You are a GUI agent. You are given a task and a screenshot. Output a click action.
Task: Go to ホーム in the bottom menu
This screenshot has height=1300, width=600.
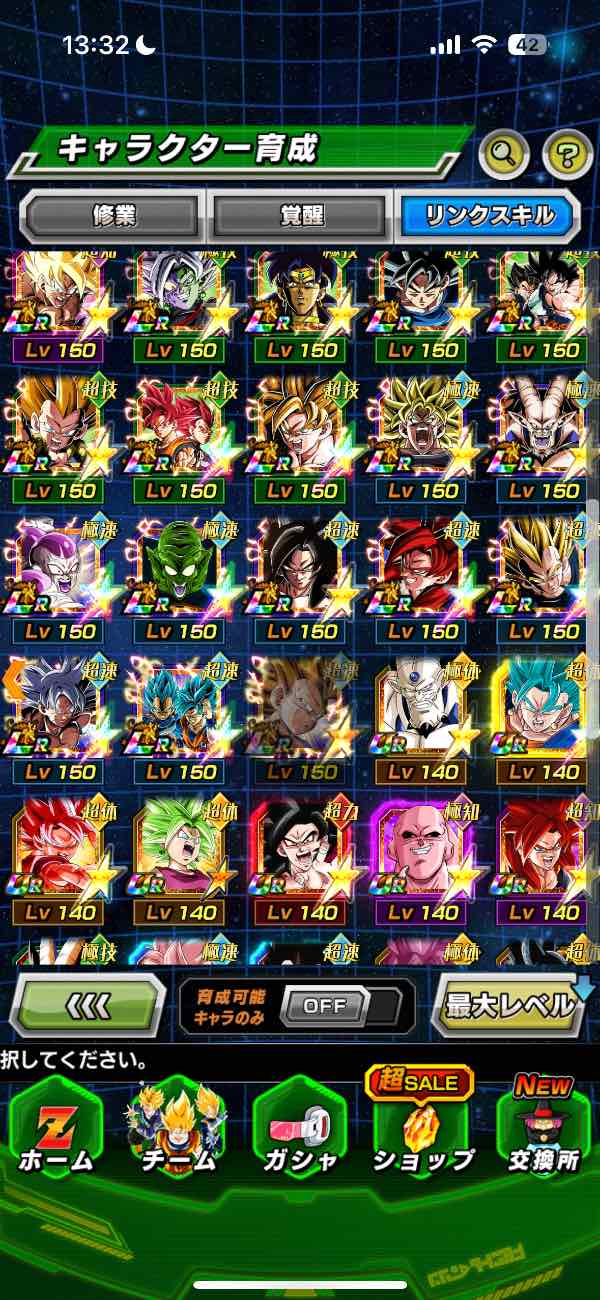click(x=57, y=1127)
